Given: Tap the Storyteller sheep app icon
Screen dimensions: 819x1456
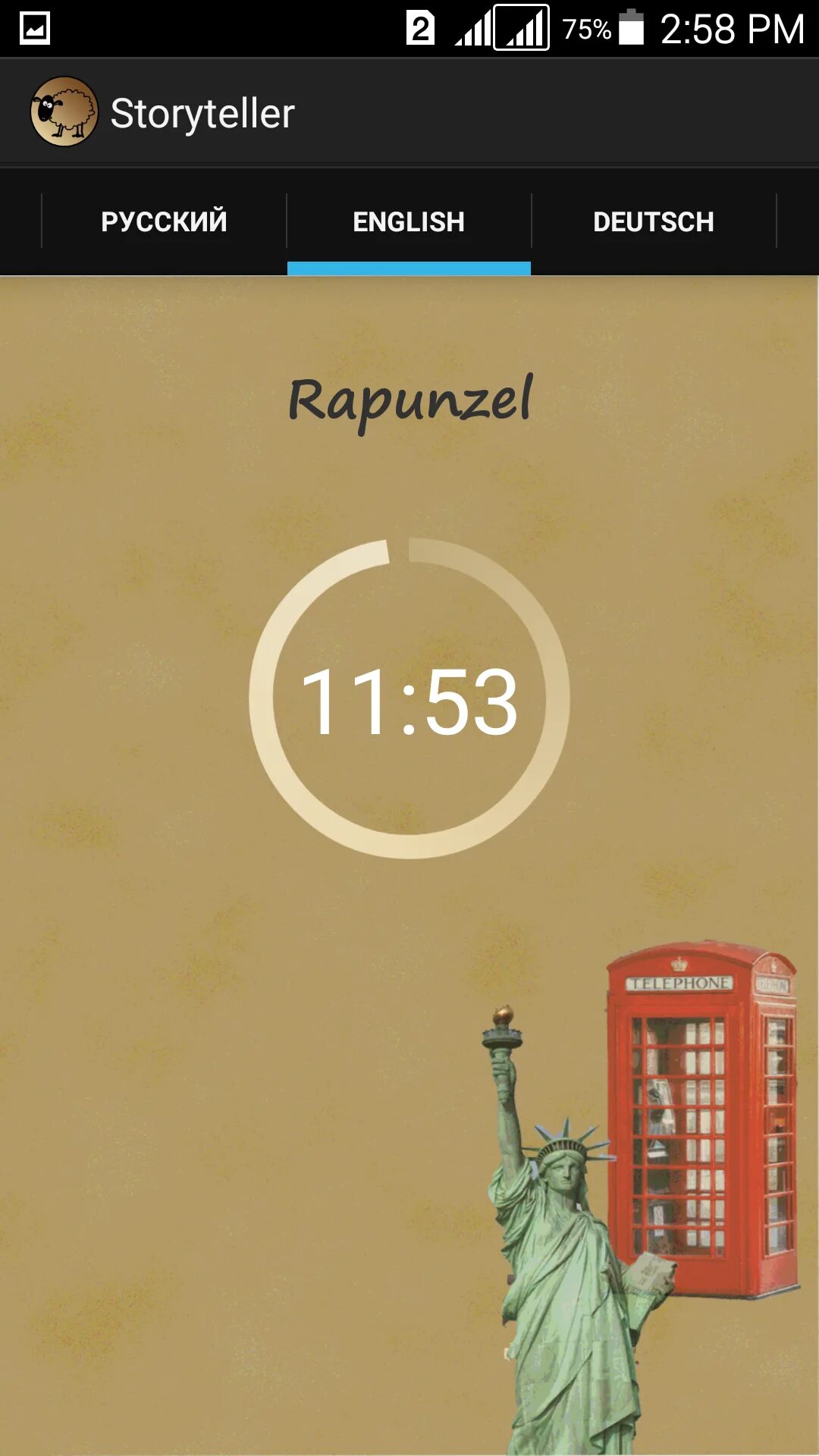Looking at the screenshot, I should (64, 111).
